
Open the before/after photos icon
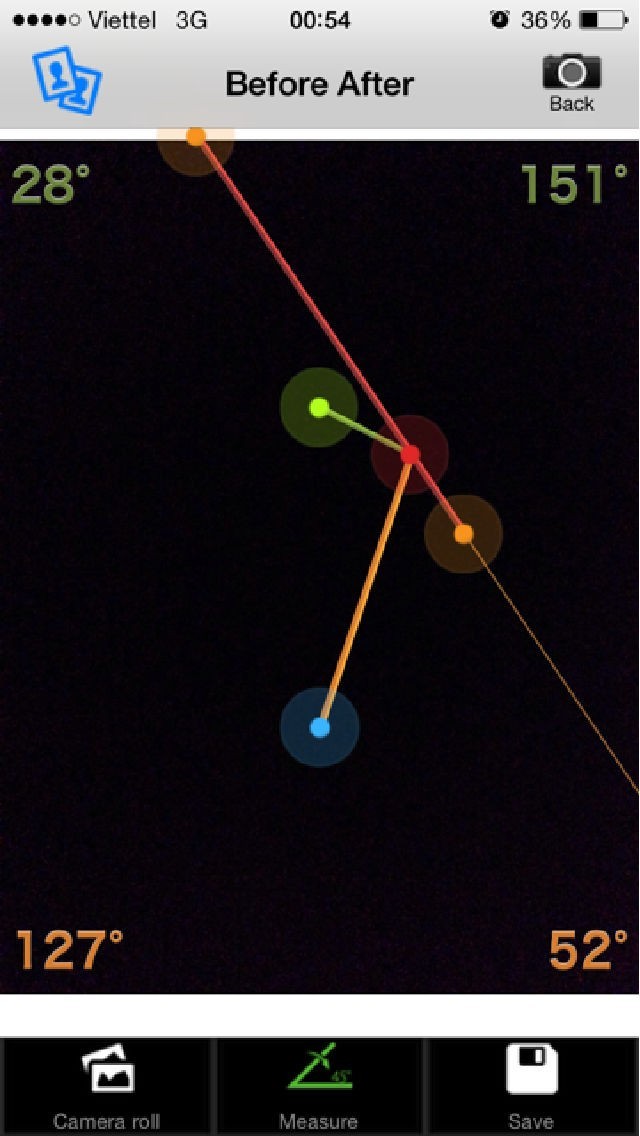coord(67,80)
